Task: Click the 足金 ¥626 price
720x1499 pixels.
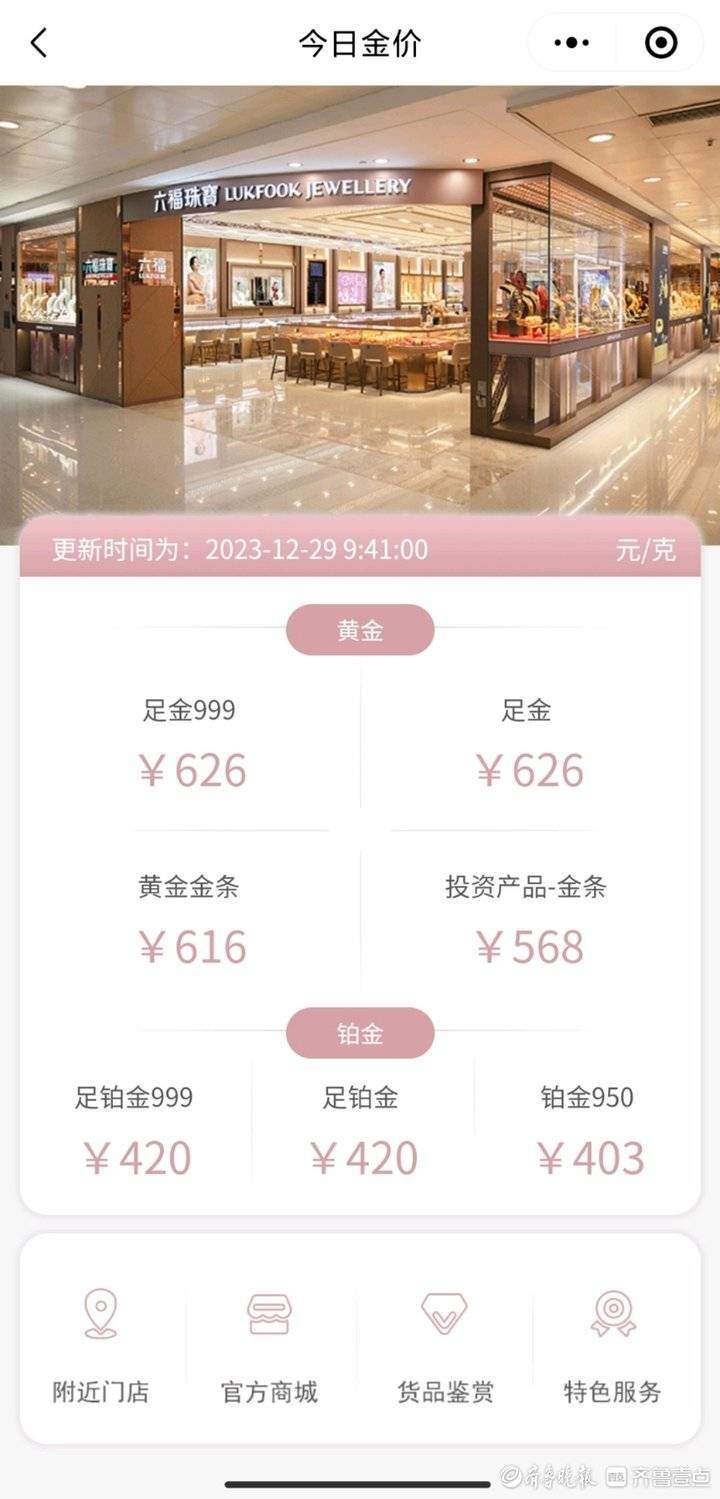Action: [x=531, y=770]
